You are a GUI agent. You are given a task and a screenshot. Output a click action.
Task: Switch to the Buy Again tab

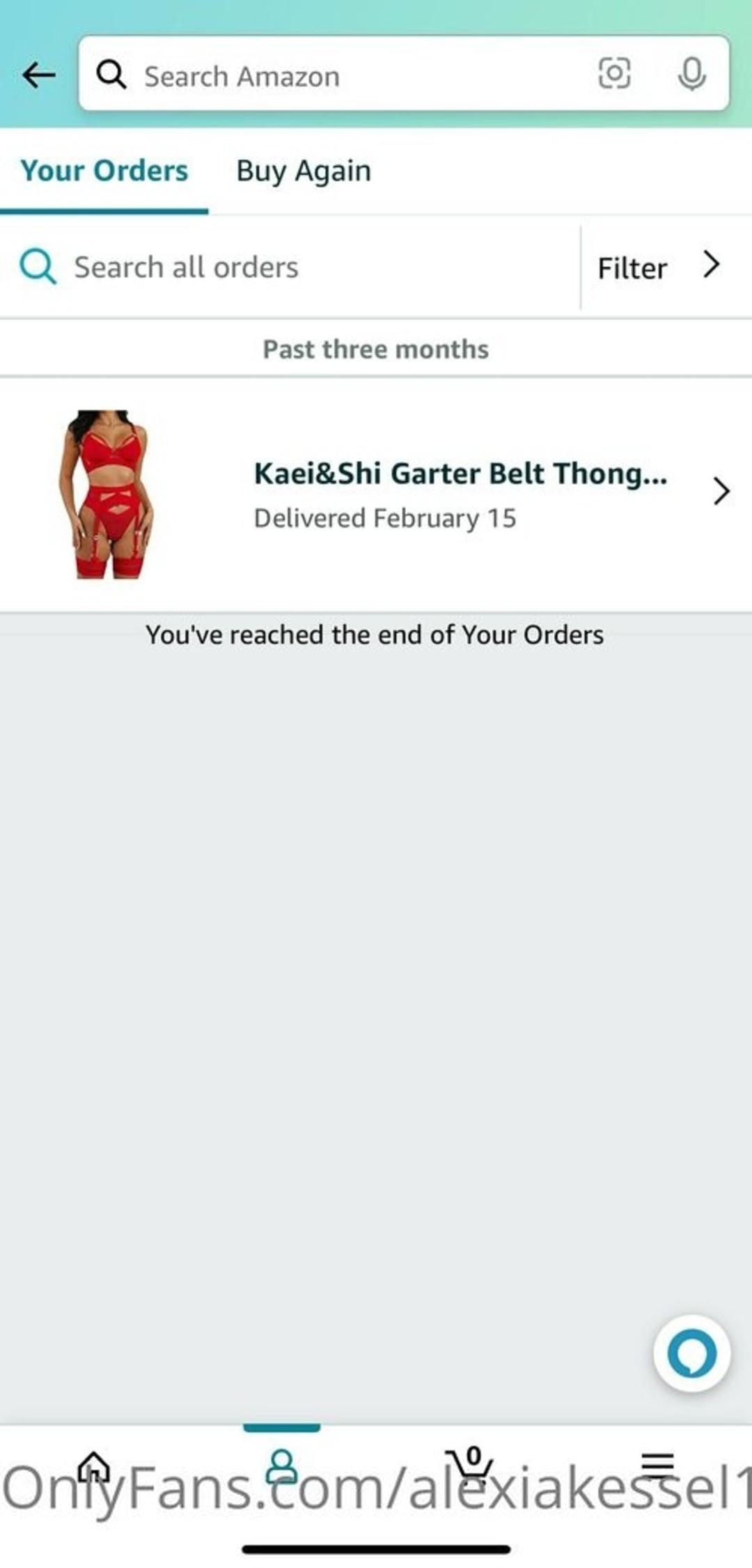tap(304, 171)
